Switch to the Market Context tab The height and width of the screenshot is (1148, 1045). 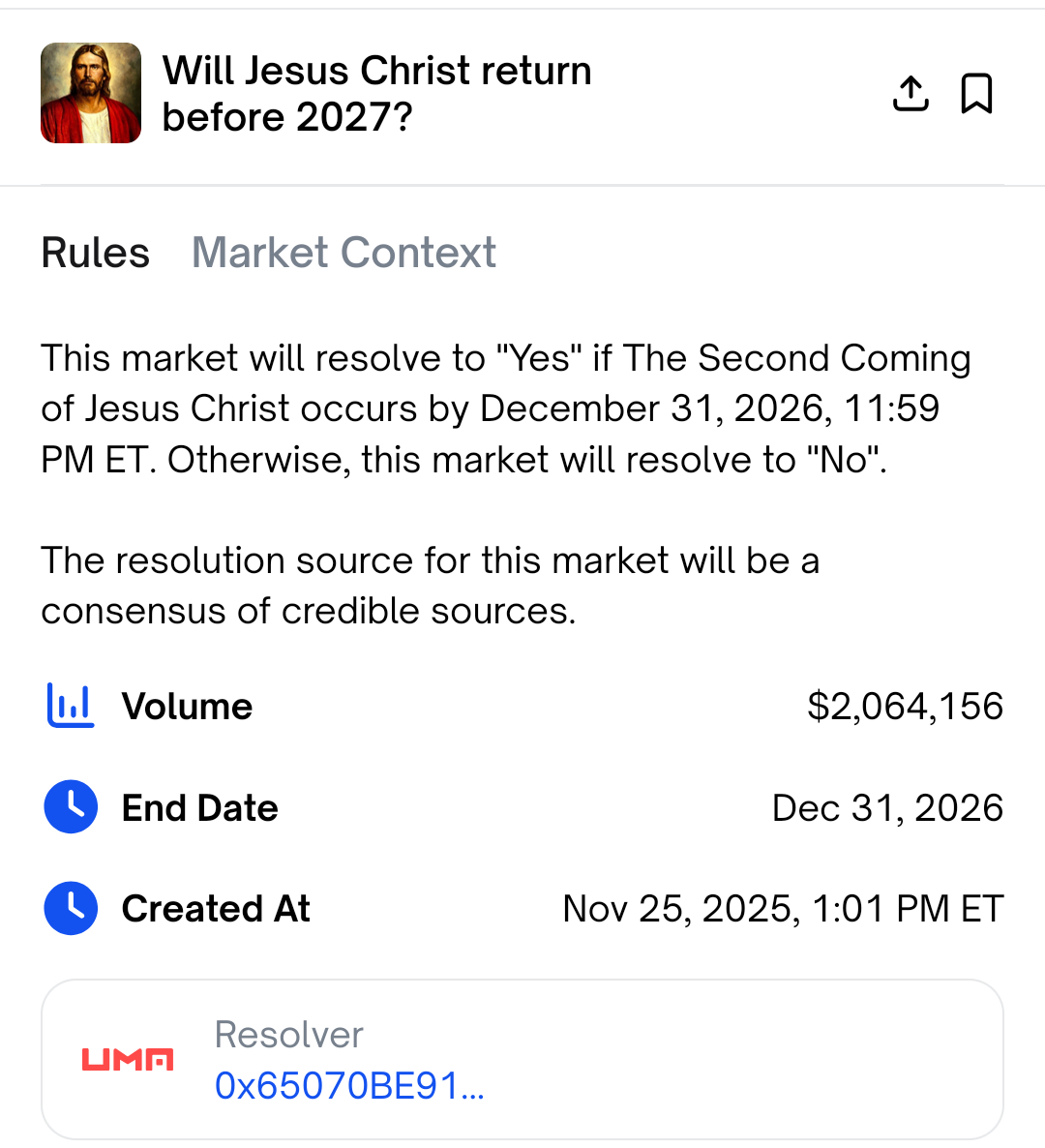click(x=343, y=253)
